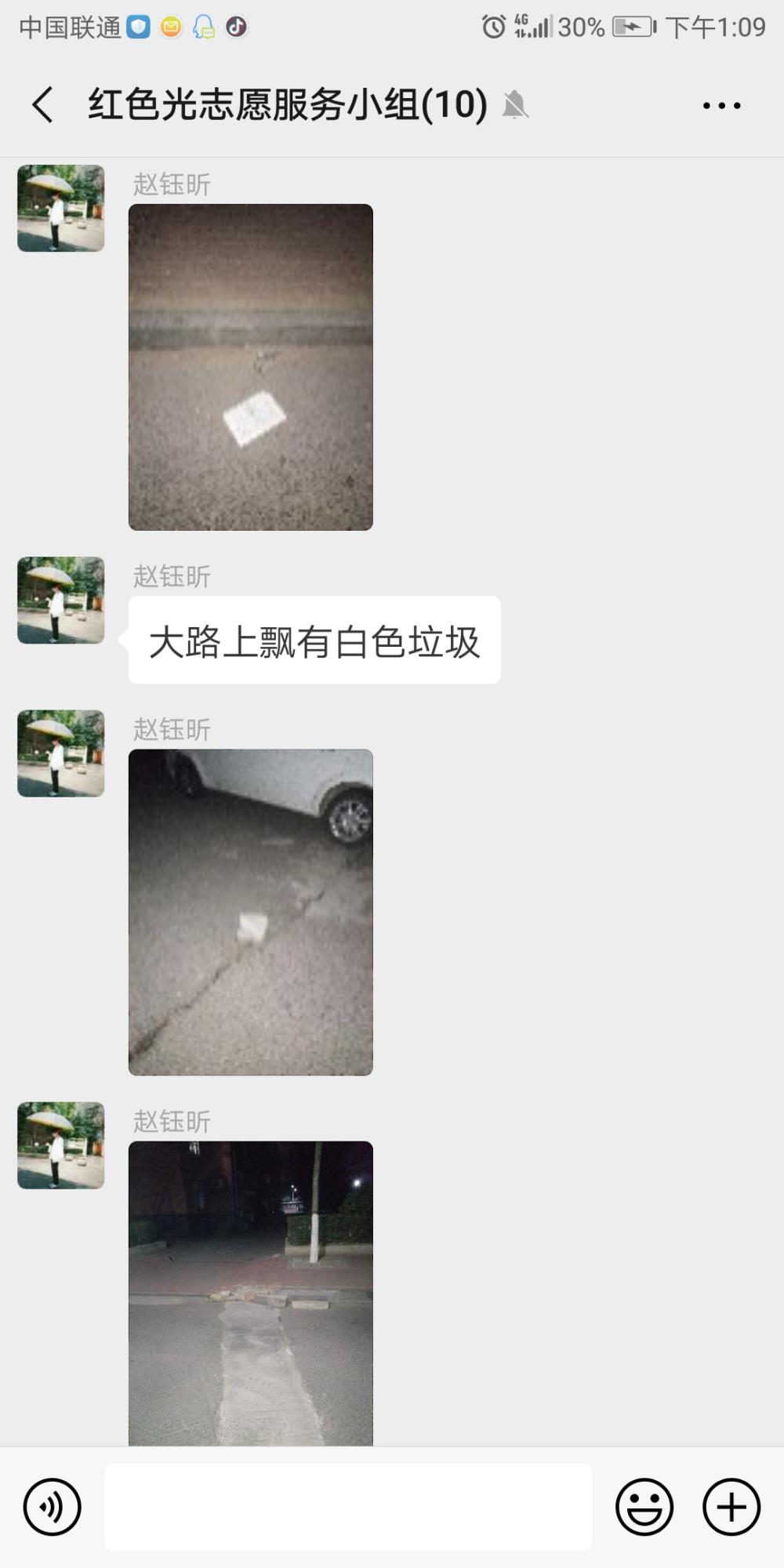The image size is (784, 1568).
Task: Open 赵钰昕's avatar beside the text message
Action: click(61, 601)
